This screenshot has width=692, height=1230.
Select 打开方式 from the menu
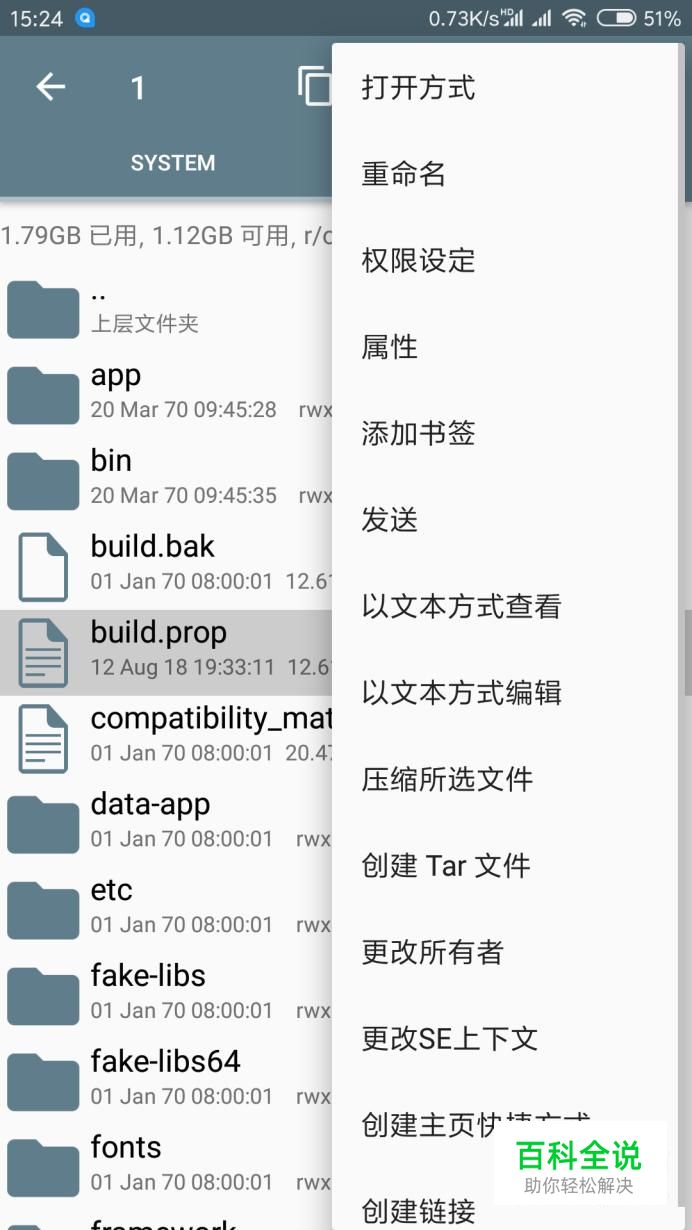tap(418, 88)
